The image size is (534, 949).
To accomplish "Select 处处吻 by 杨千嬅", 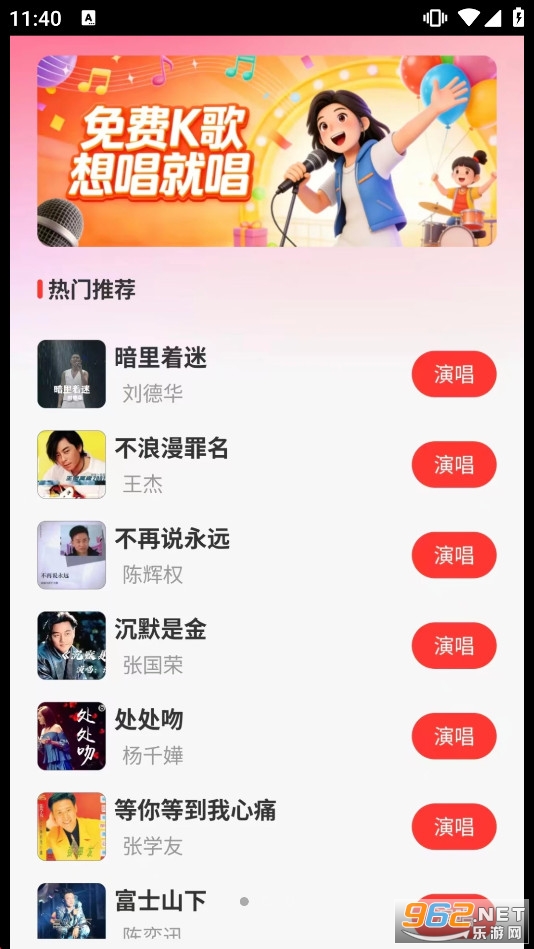I will click(266, 736).
